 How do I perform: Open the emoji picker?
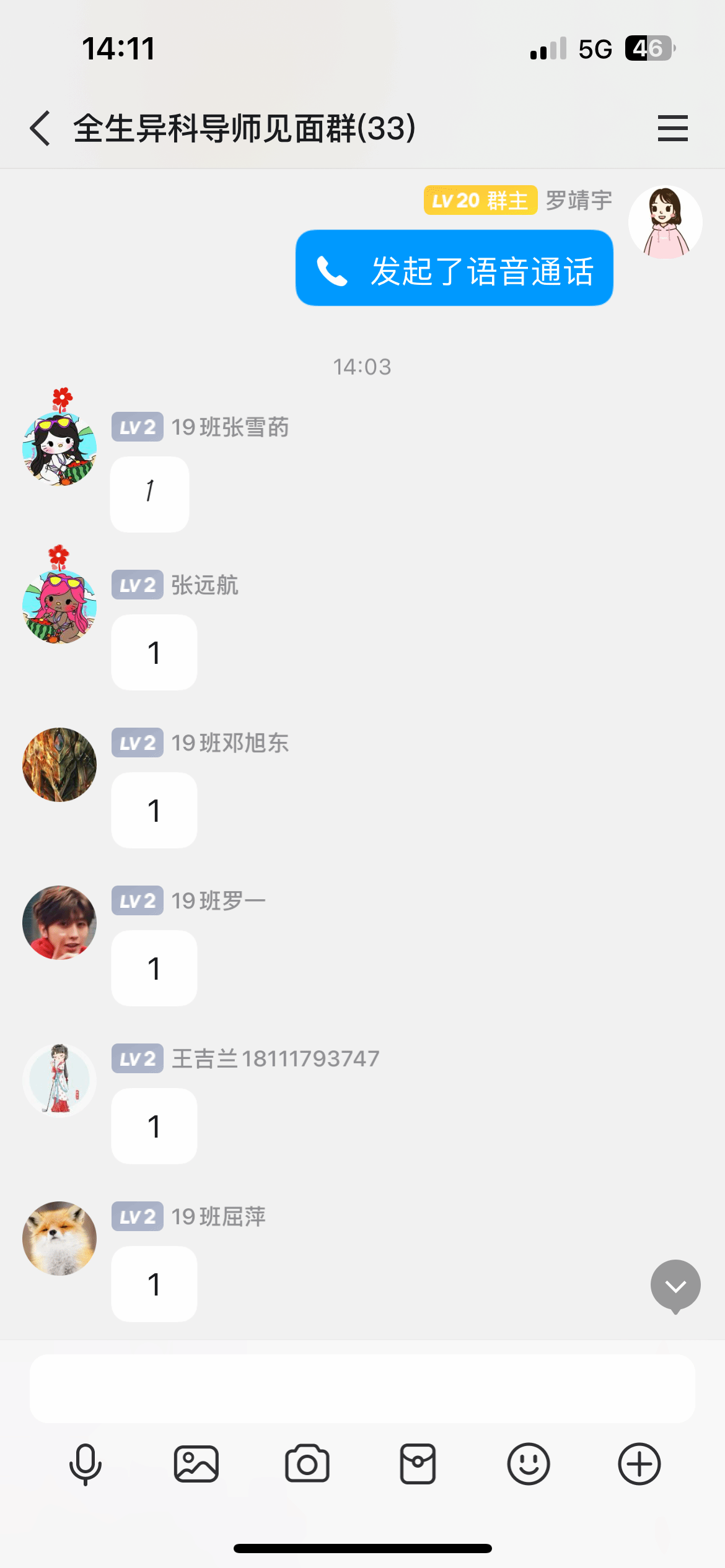point(529,1465)
